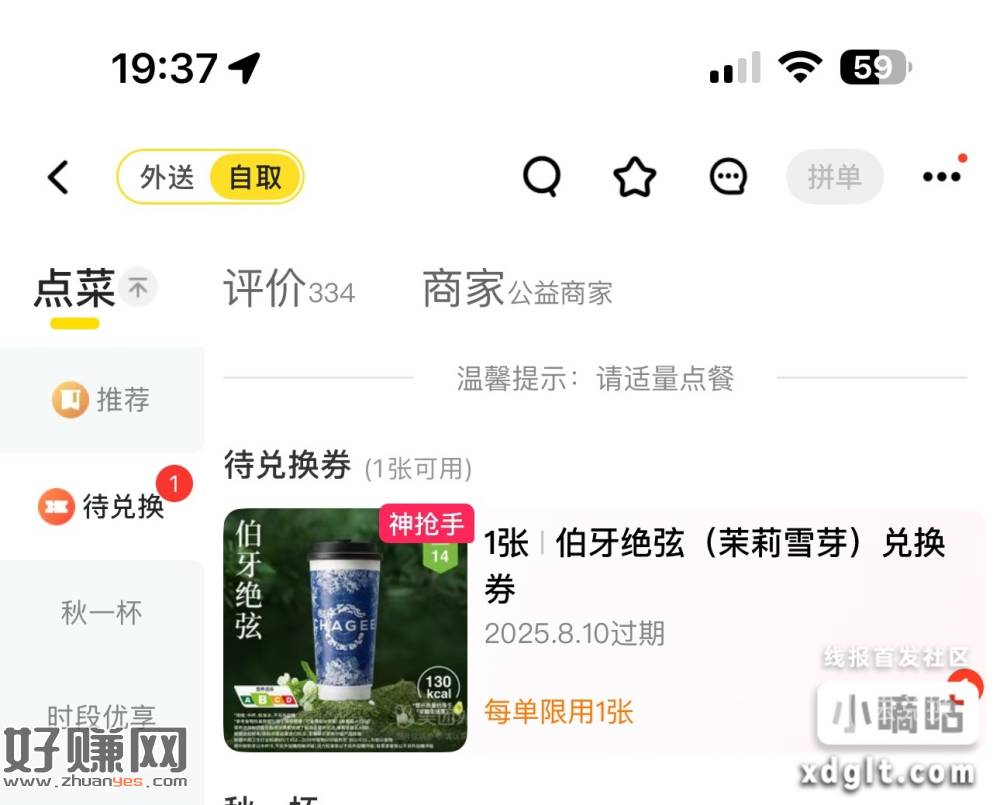Switch to the 商家 merchant tab
The image size is (1000, 805).
[516, 289]
